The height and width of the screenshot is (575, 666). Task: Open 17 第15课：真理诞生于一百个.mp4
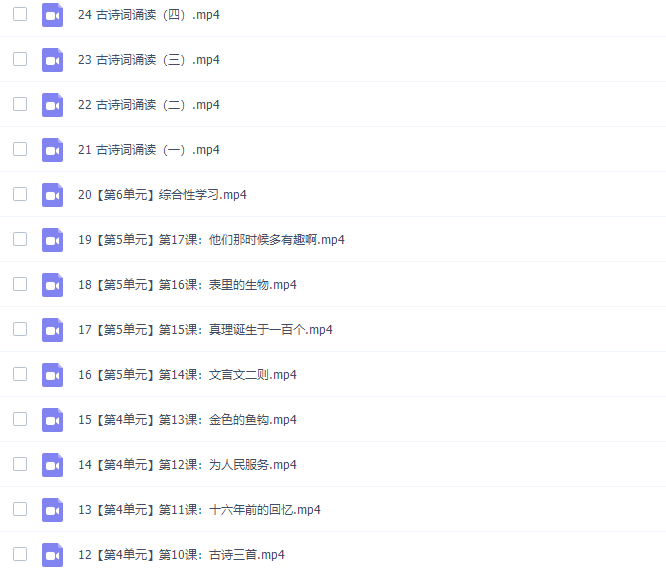tap(205, 330)
